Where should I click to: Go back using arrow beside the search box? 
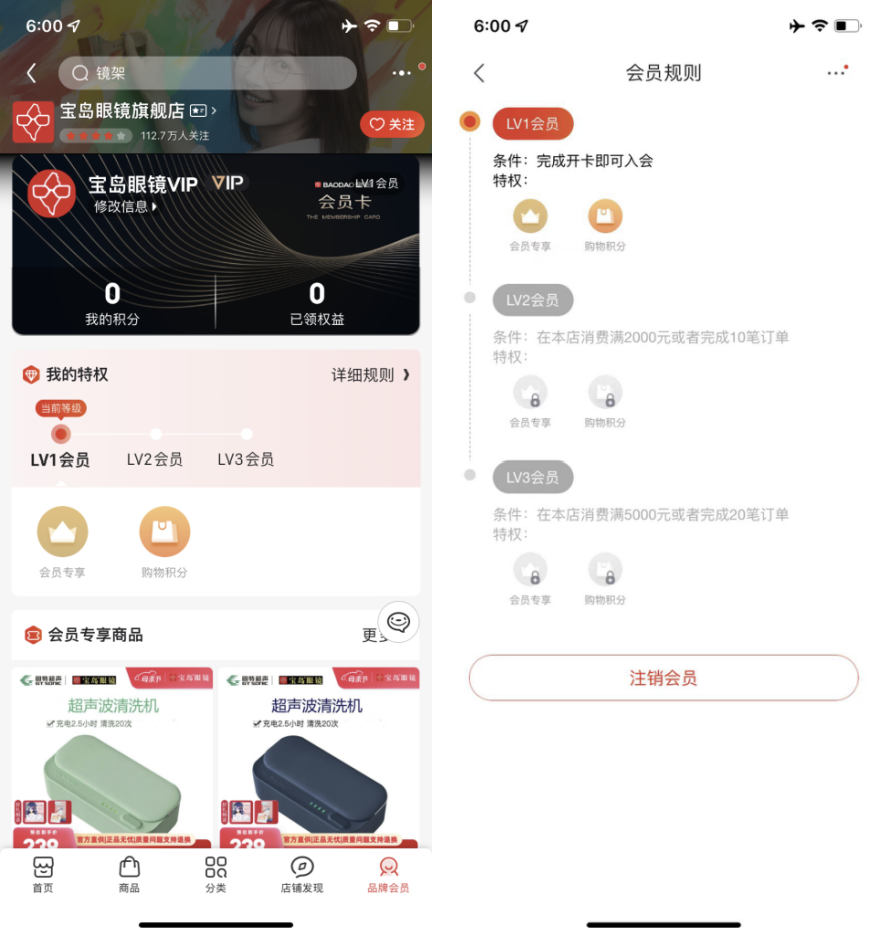(x=31, y=73)
